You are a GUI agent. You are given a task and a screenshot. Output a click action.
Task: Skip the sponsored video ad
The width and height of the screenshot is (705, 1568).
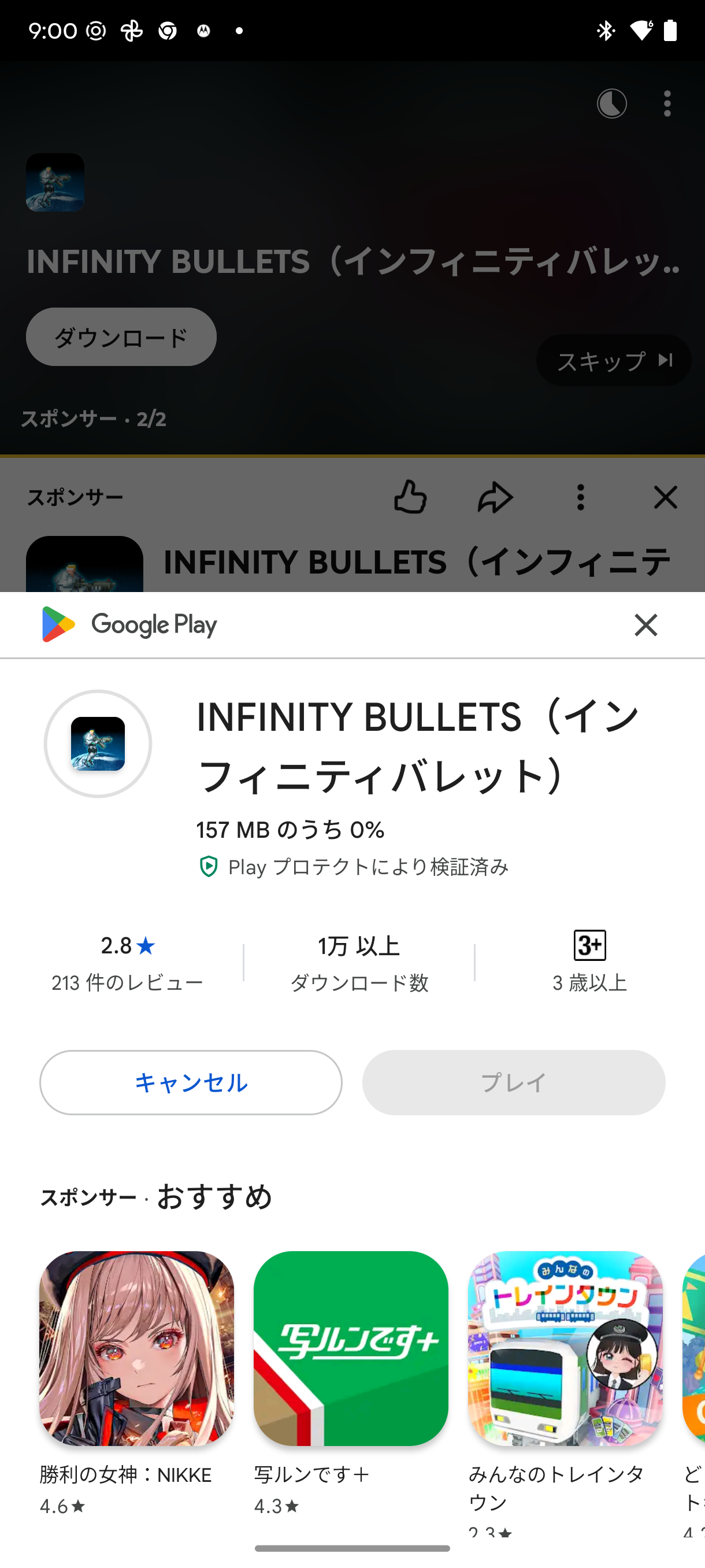coord(613,360)
